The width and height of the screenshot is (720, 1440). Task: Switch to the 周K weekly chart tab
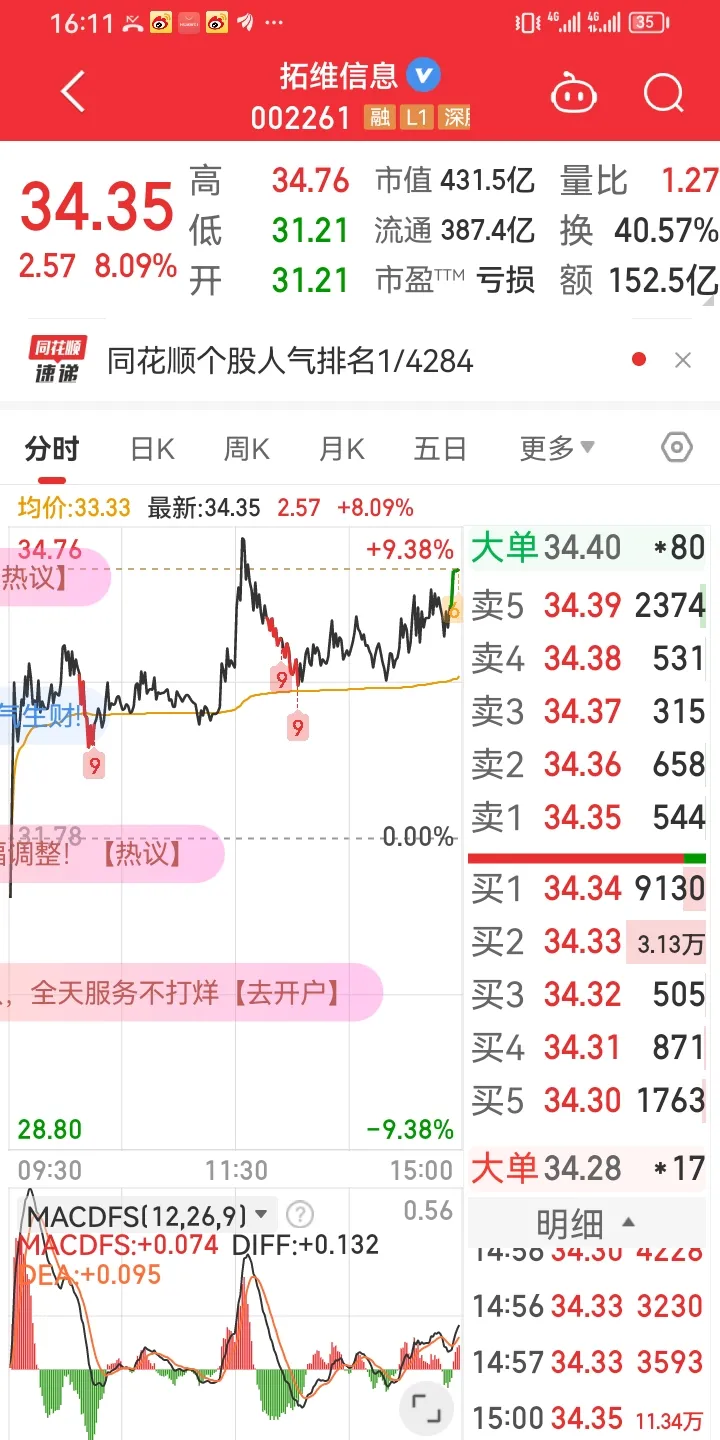245,448
